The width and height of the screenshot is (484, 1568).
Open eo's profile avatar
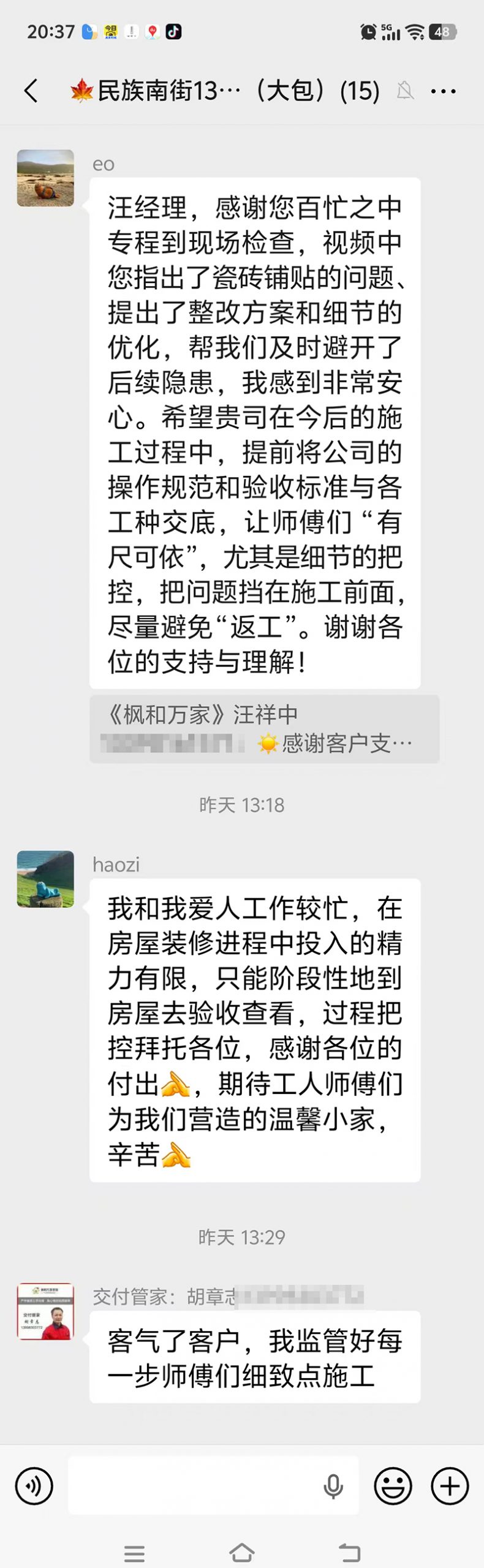(45, 178)
